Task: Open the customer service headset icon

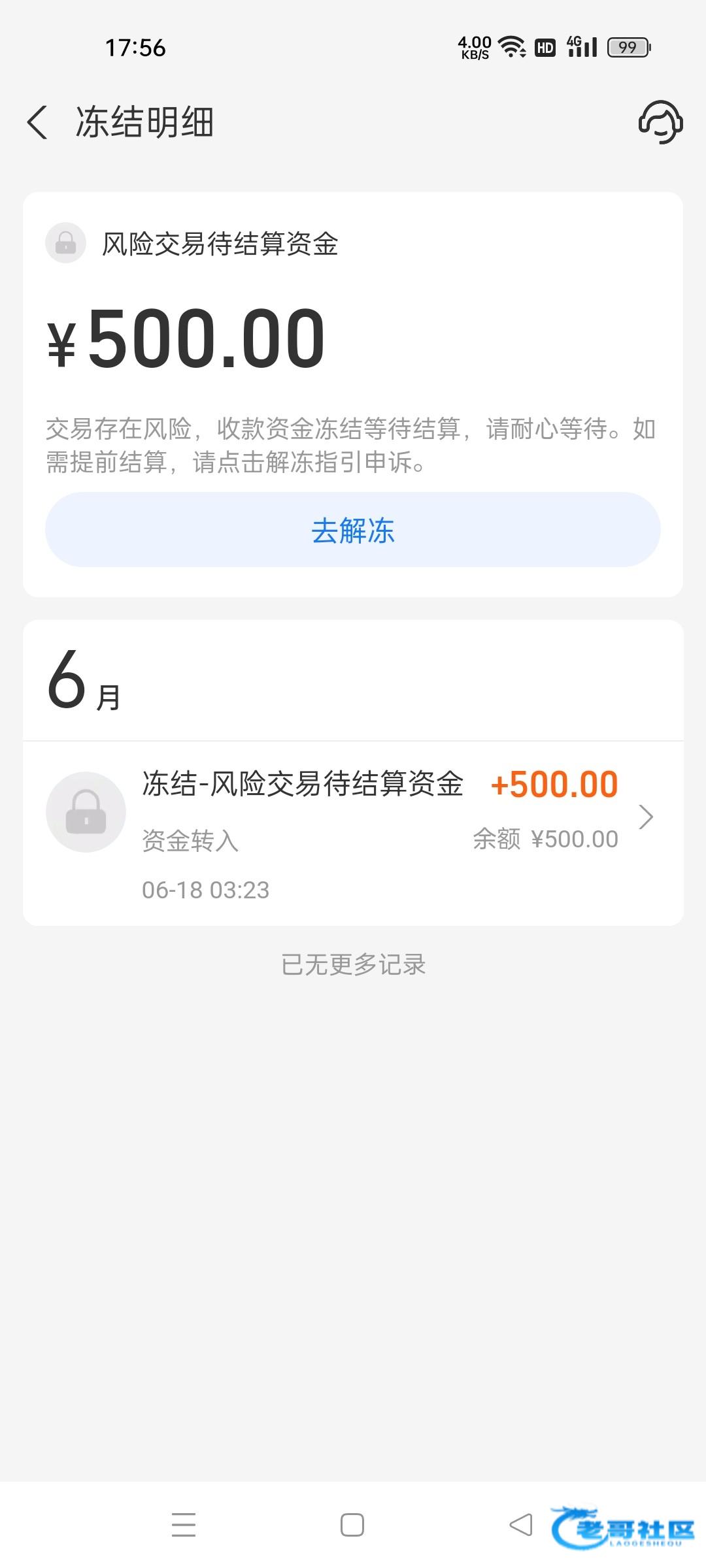Action: coord(660,122)
